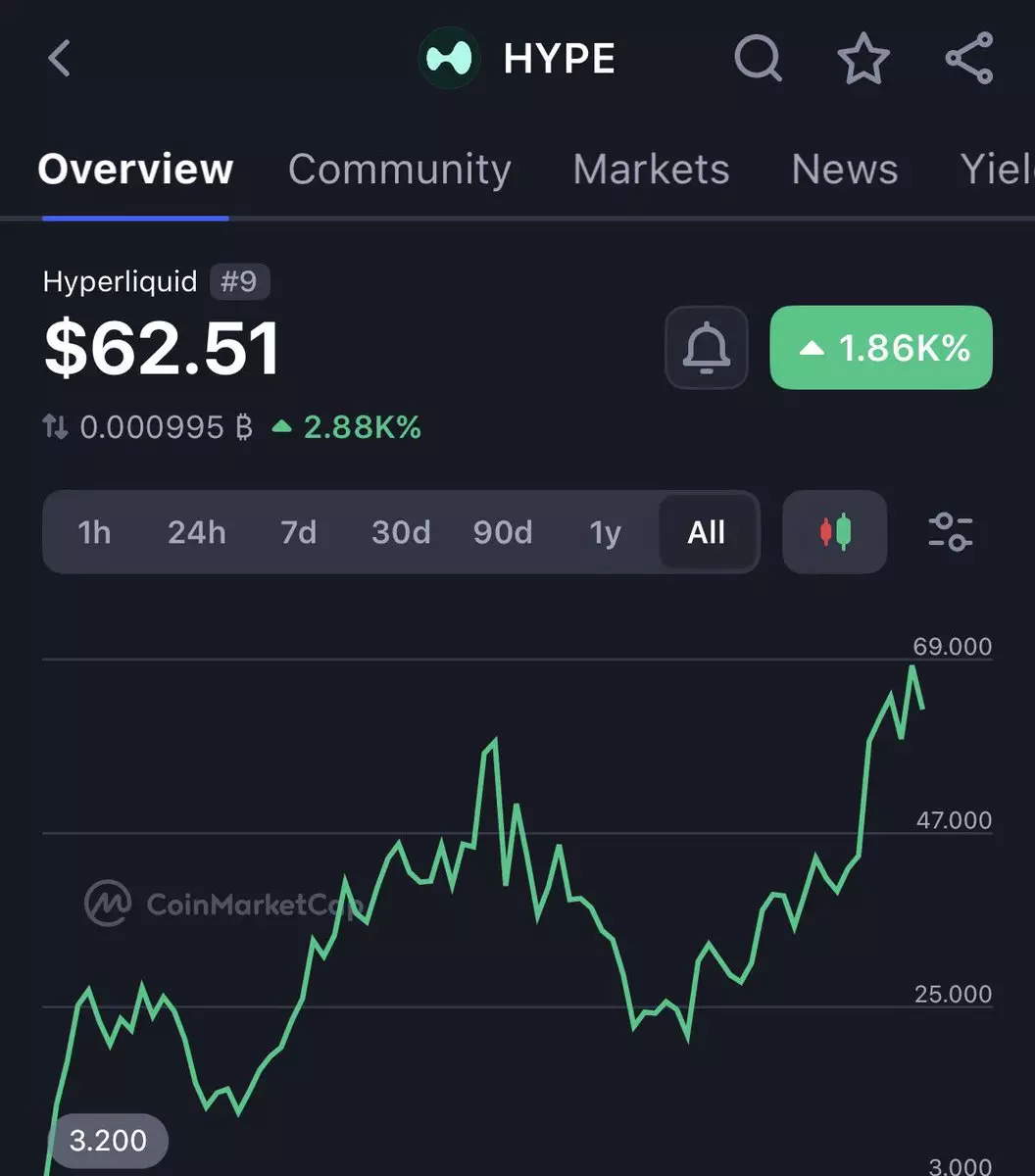1035x1176 pixels.
Task: Select the Overview tab
Action: pyautogui.click(x=135, y=169)
